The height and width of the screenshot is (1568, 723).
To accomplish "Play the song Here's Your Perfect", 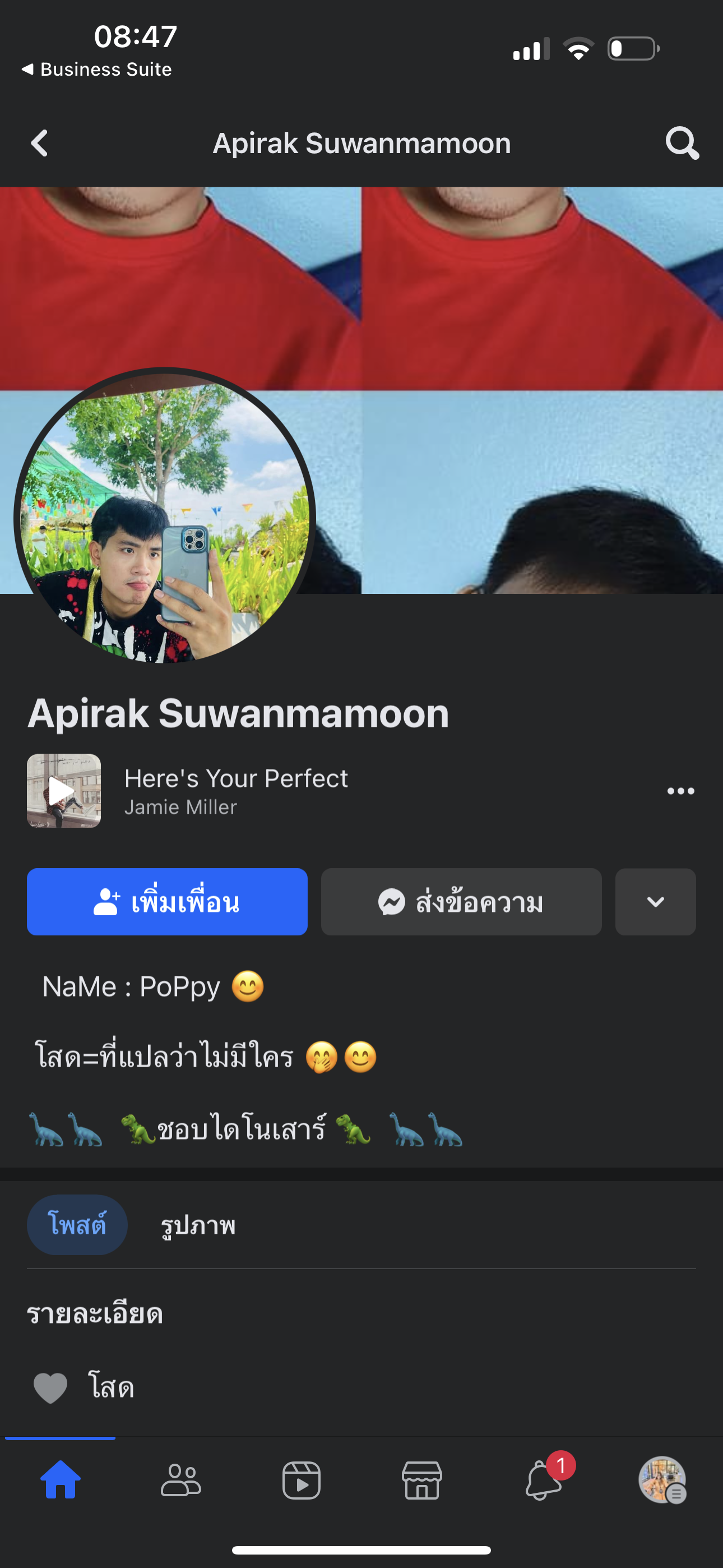I will click(x=64, y=791).
